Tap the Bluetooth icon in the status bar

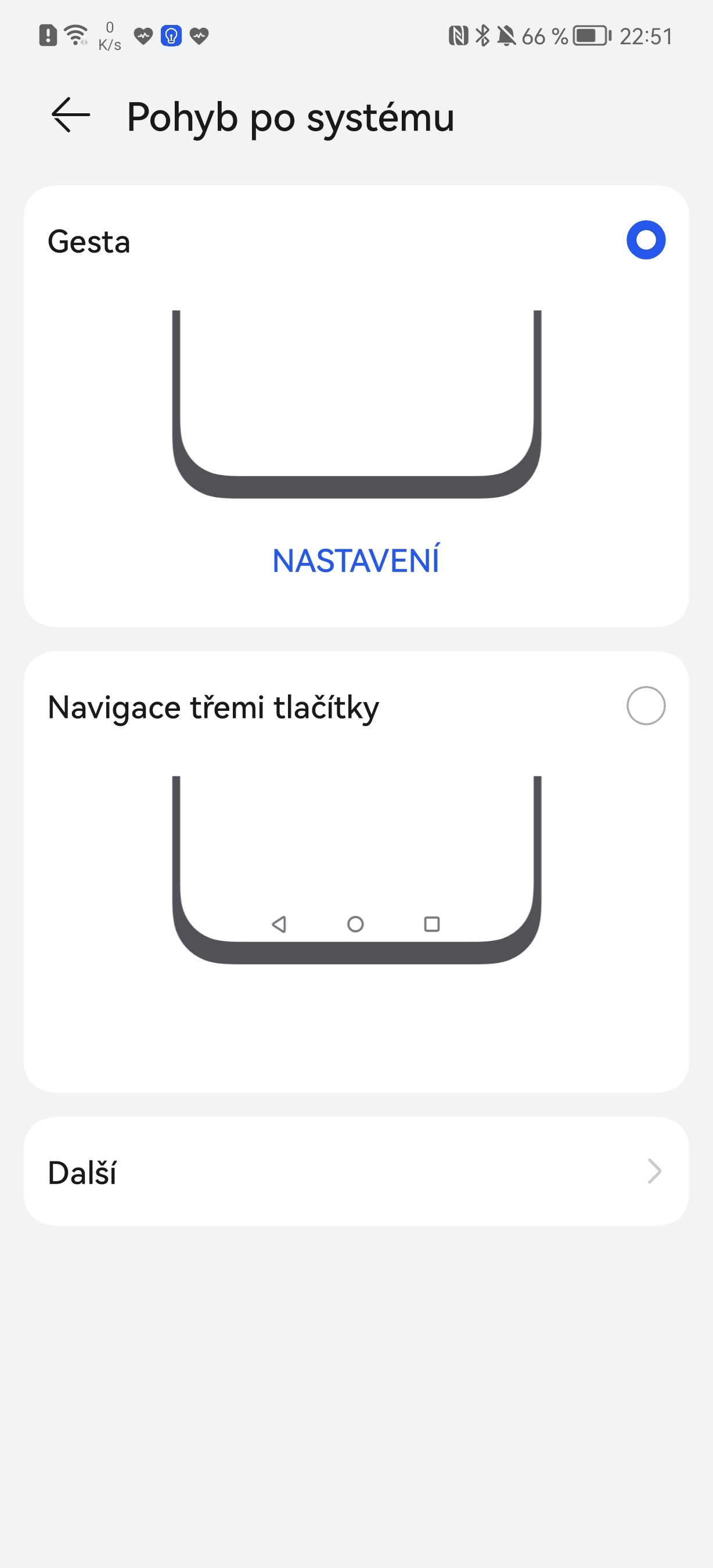482,35
